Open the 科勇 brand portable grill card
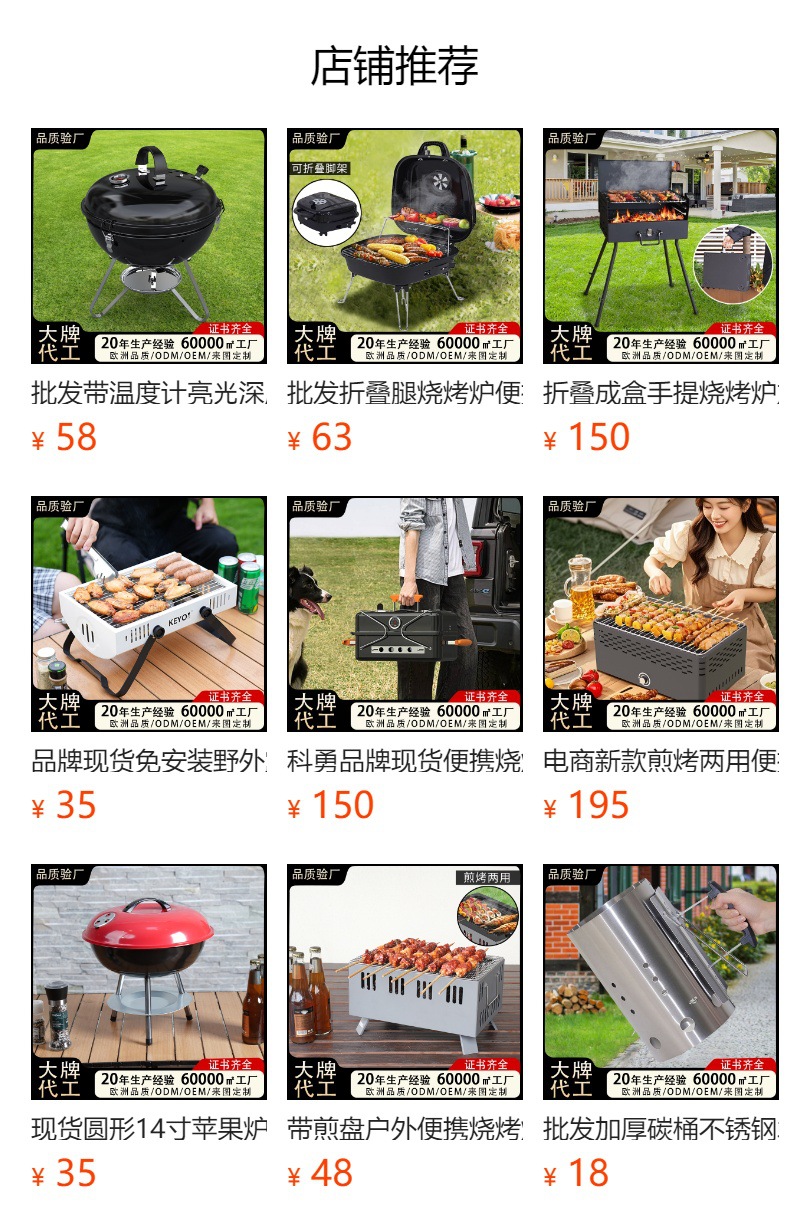 click(x=405, y=661)
